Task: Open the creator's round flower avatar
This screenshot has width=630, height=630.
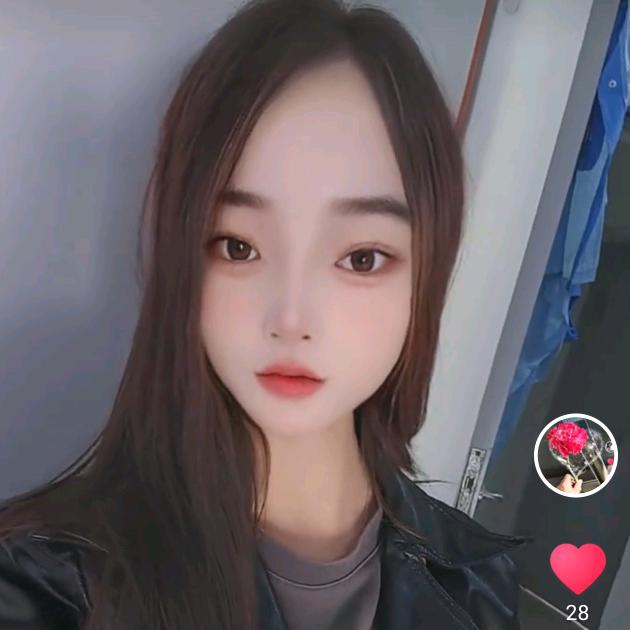Action: click(x=576, y=454)
